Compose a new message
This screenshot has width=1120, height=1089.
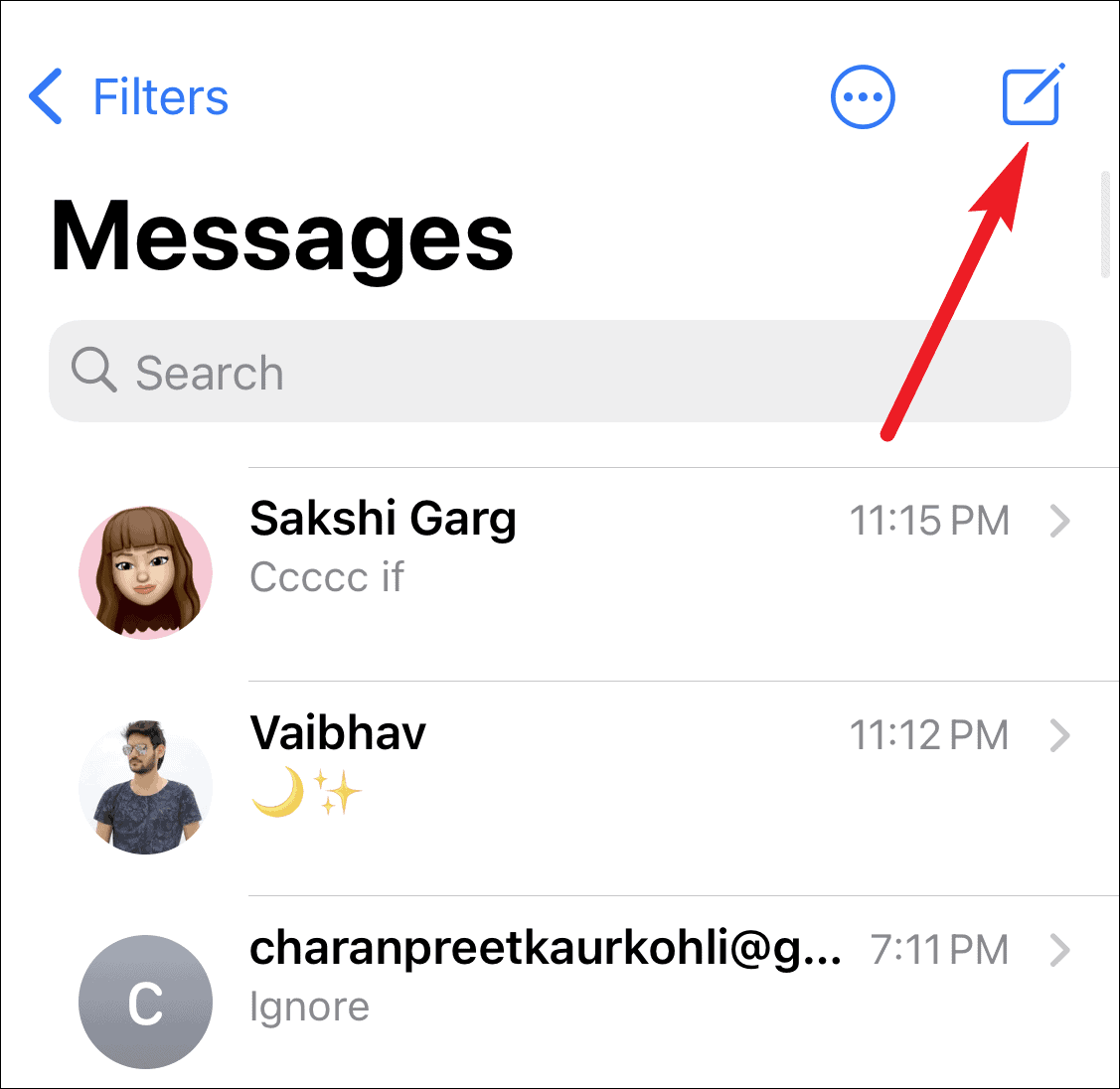coord(1033,95)
